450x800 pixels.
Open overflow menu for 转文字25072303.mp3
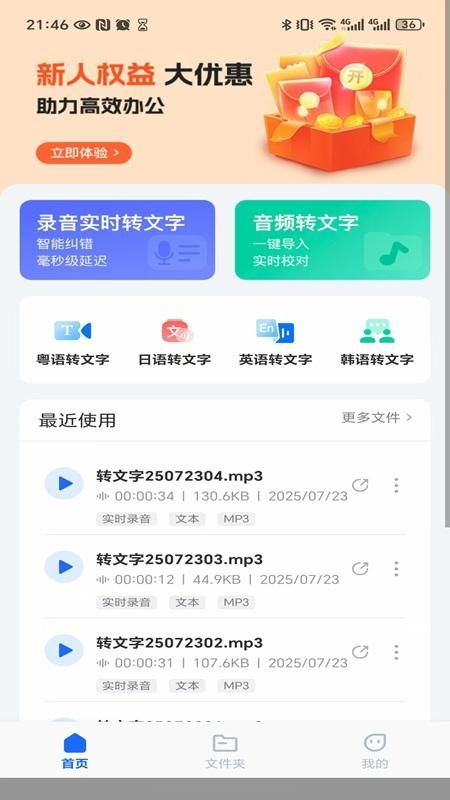396,568
